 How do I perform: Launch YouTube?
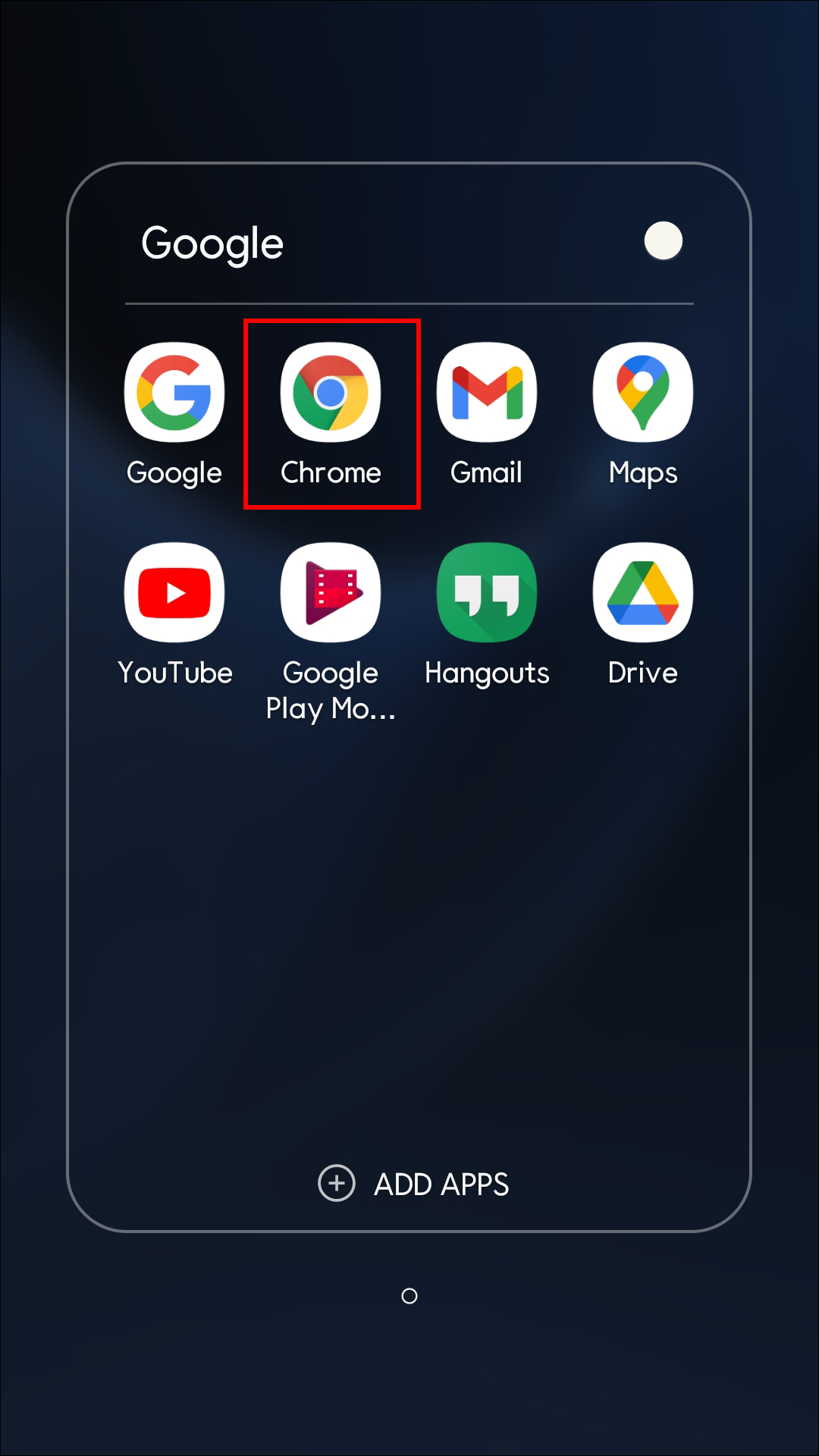pos(174,593)
